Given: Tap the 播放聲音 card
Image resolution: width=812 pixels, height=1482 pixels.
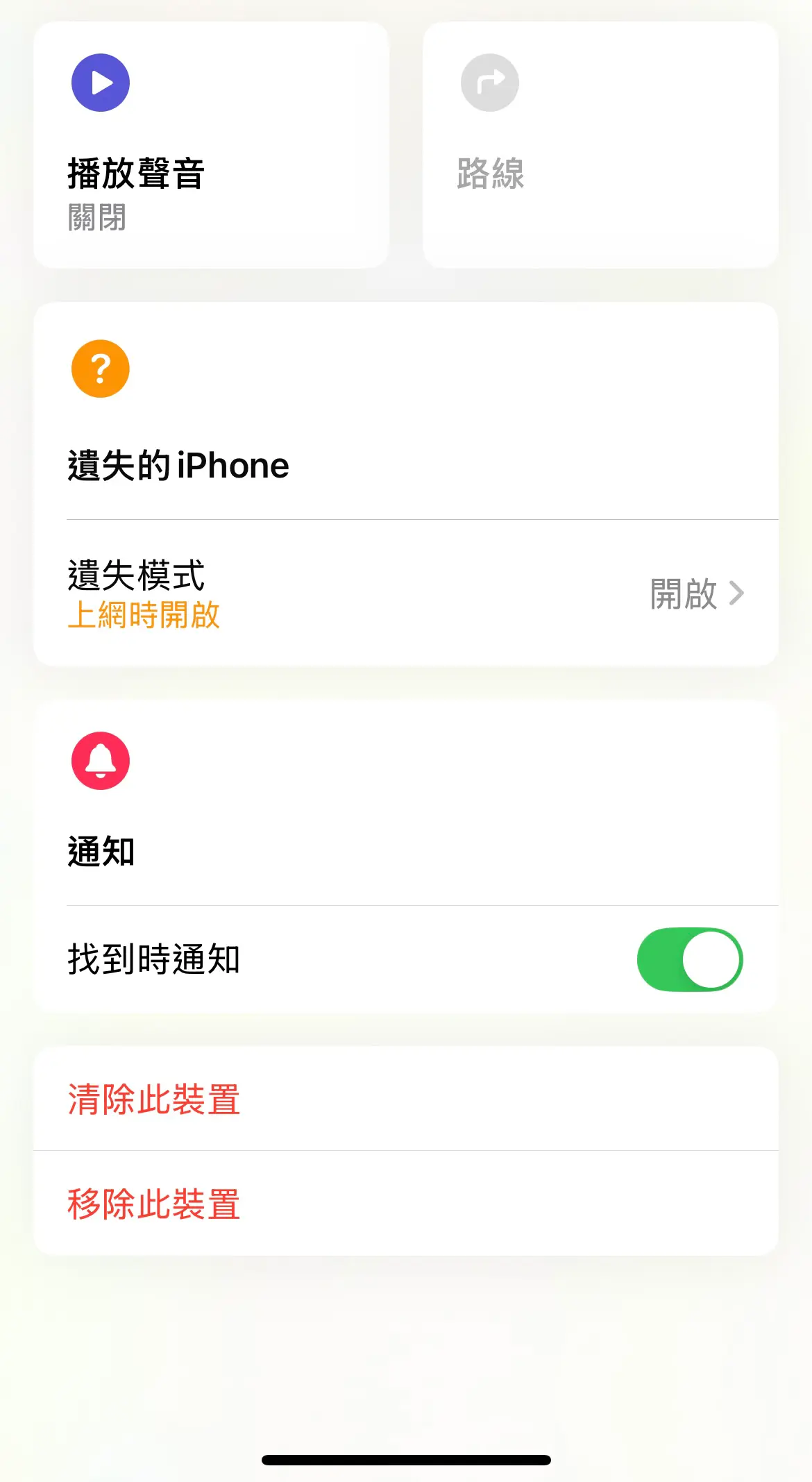Looking at the screenshot, I should coord(211,144).
